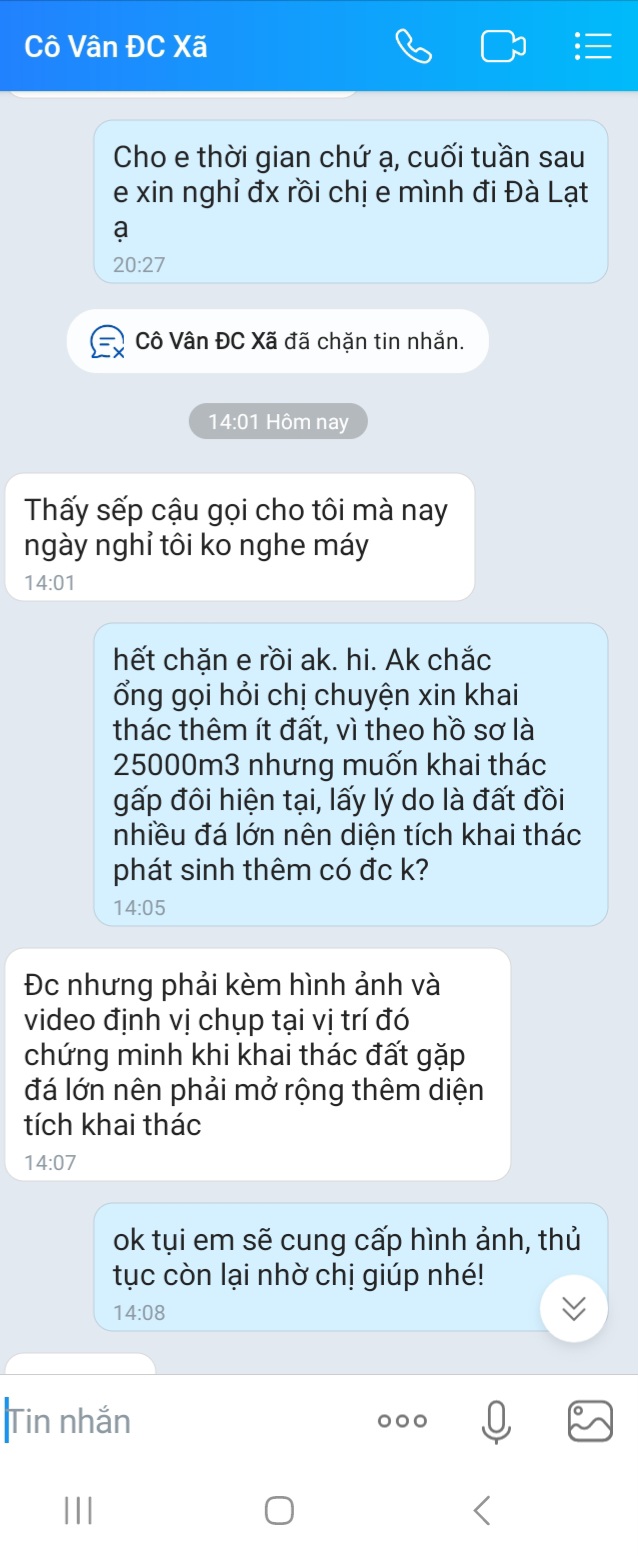Start a video call in this chat

click(x=503, y=47)
